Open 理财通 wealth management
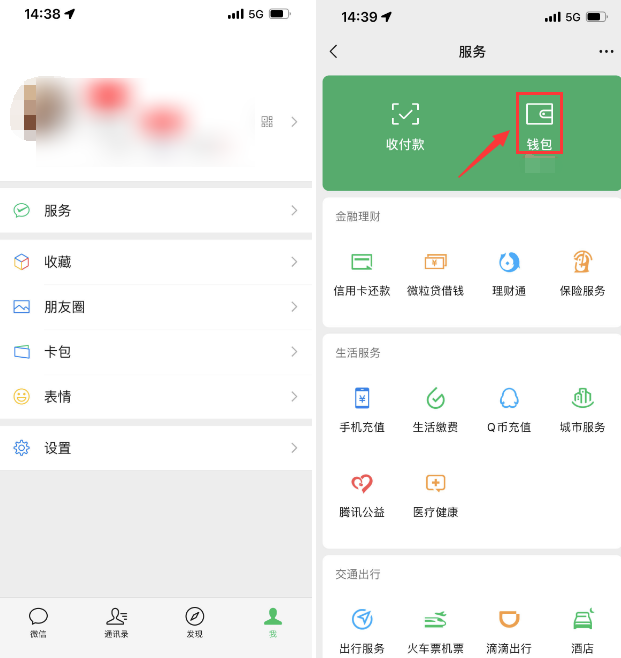 click(509, 273)
